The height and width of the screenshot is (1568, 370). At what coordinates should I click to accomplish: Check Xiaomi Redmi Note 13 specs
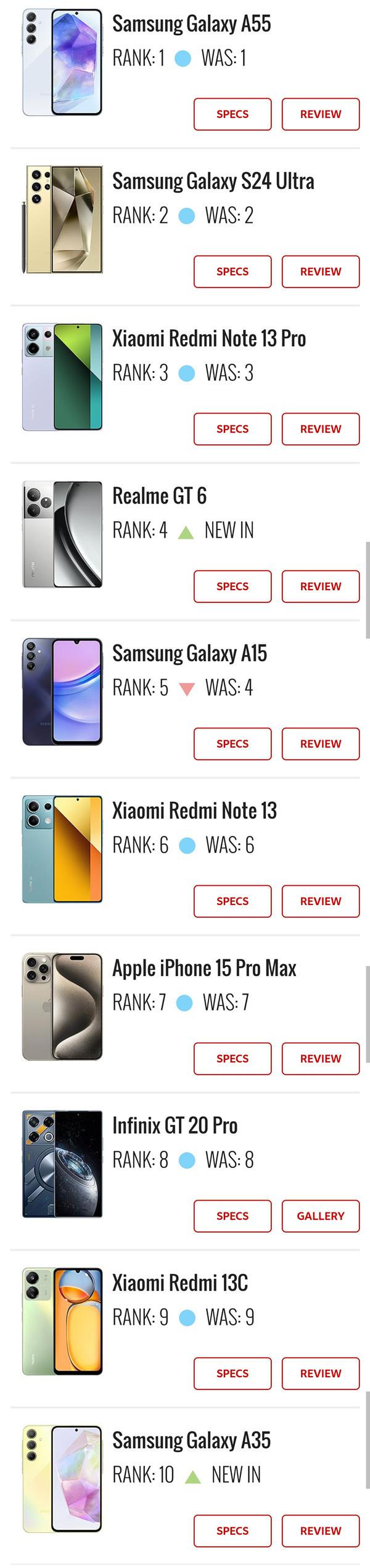coord(232,901)
